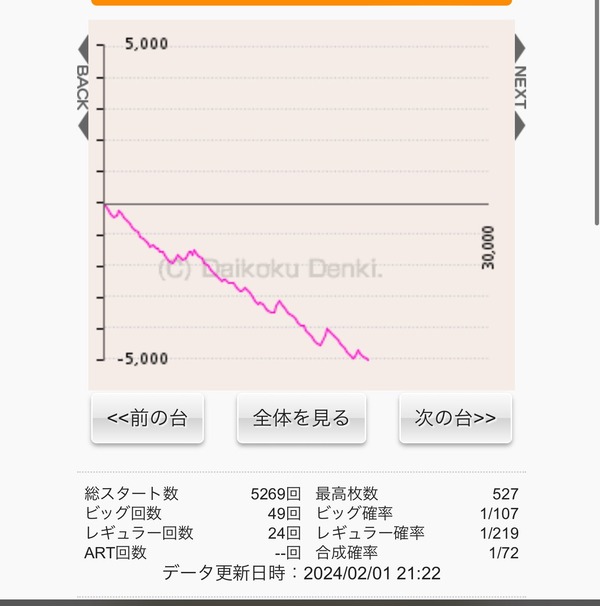Tap 全体を見る to view the whole

pos(301,418)
